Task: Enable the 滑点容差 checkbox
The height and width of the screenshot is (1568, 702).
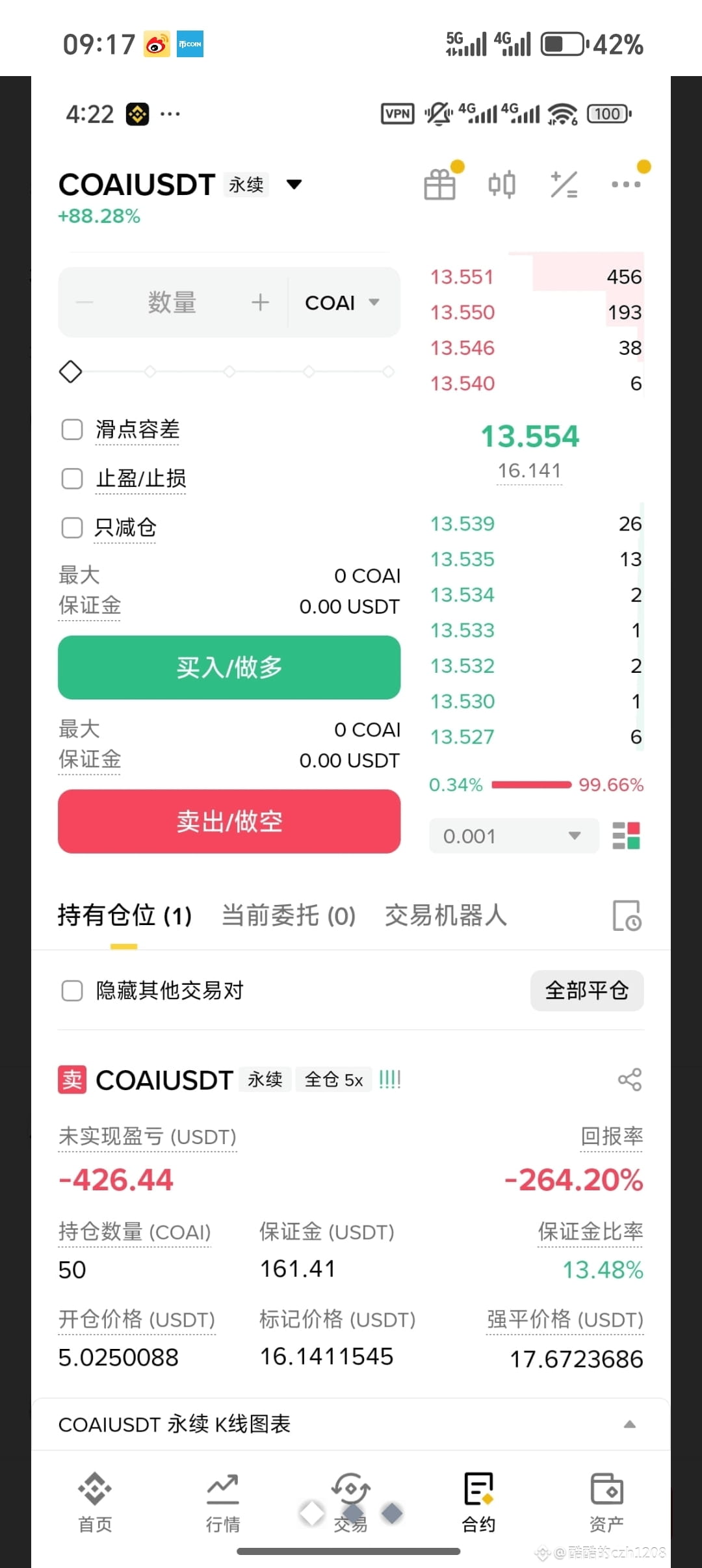Action: click(71, 430)
